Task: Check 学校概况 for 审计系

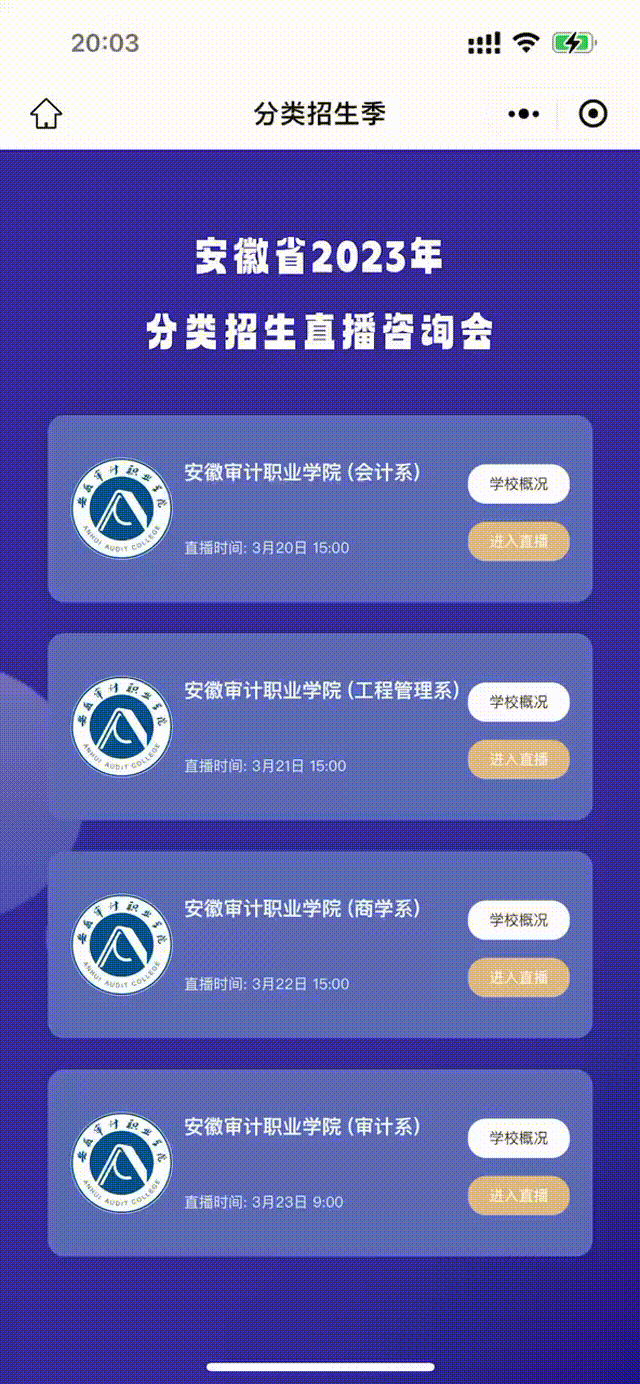Action: click(x=518, y=1138)
